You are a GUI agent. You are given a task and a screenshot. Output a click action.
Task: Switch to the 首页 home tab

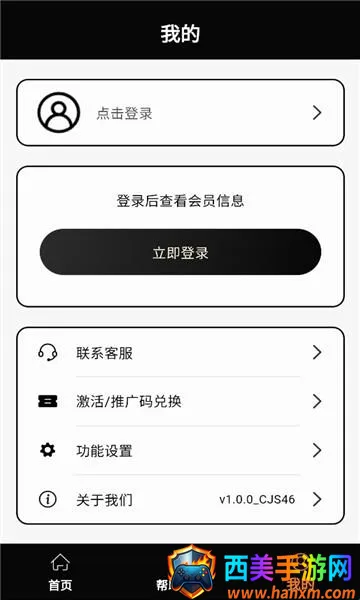[x=60, y=573]
